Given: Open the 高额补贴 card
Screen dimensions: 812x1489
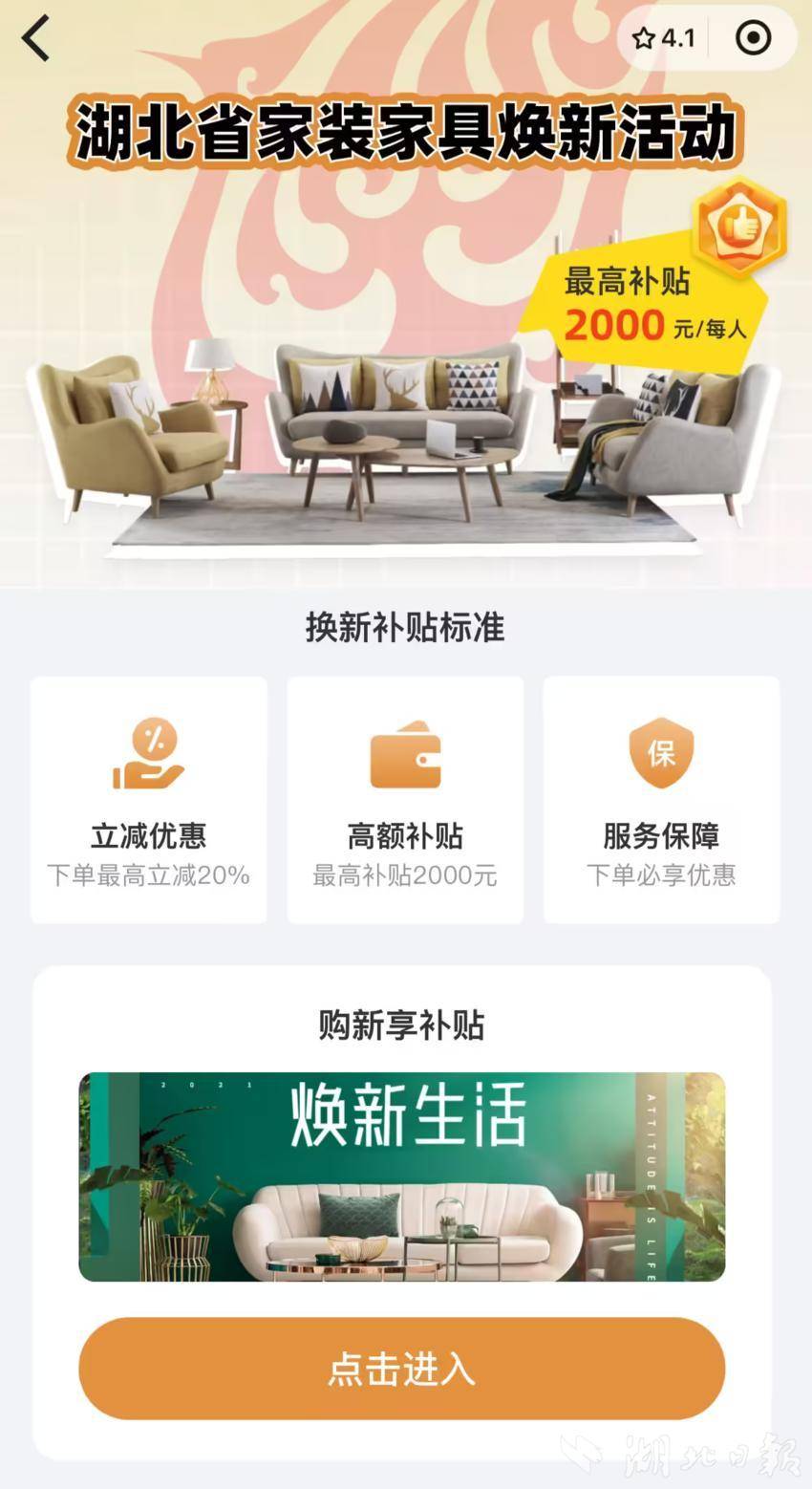Looking at the screenshot, I should pyautogui.click(x=405, y=800).
